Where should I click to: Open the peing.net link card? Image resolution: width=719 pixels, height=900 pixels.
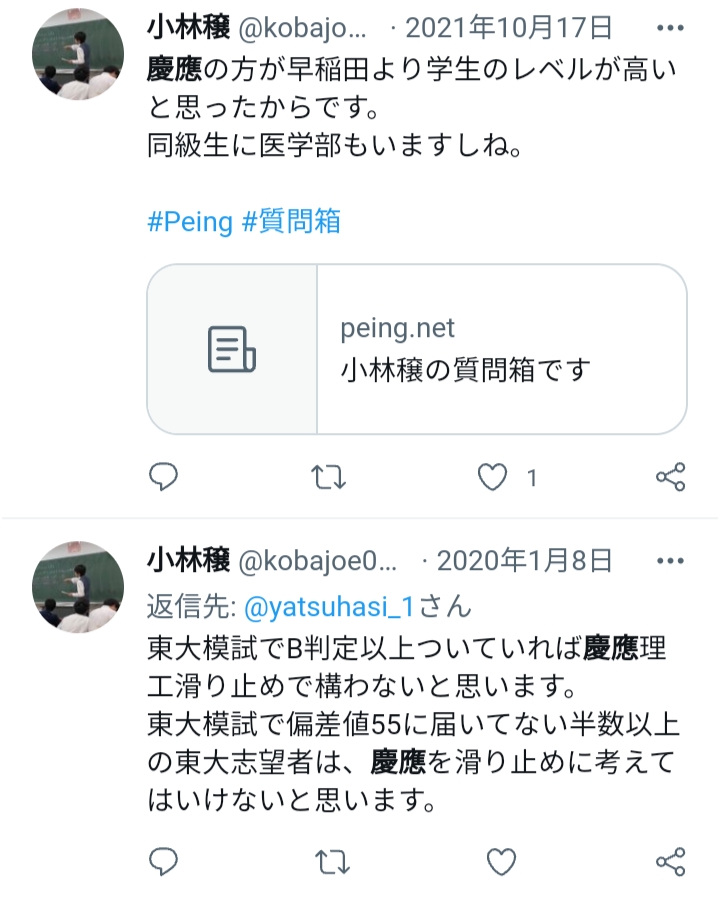coord(416,349)
